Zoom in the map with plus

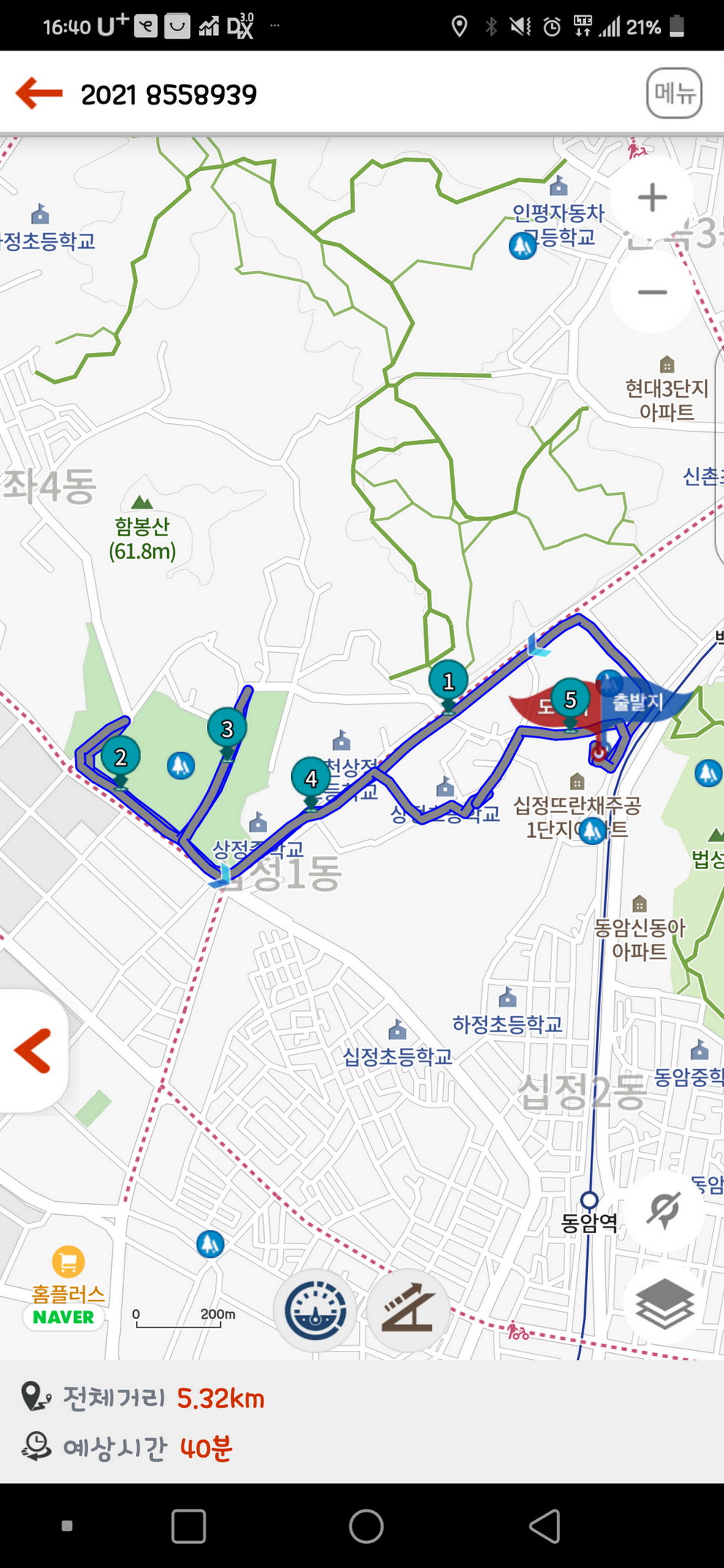point(652,197)
